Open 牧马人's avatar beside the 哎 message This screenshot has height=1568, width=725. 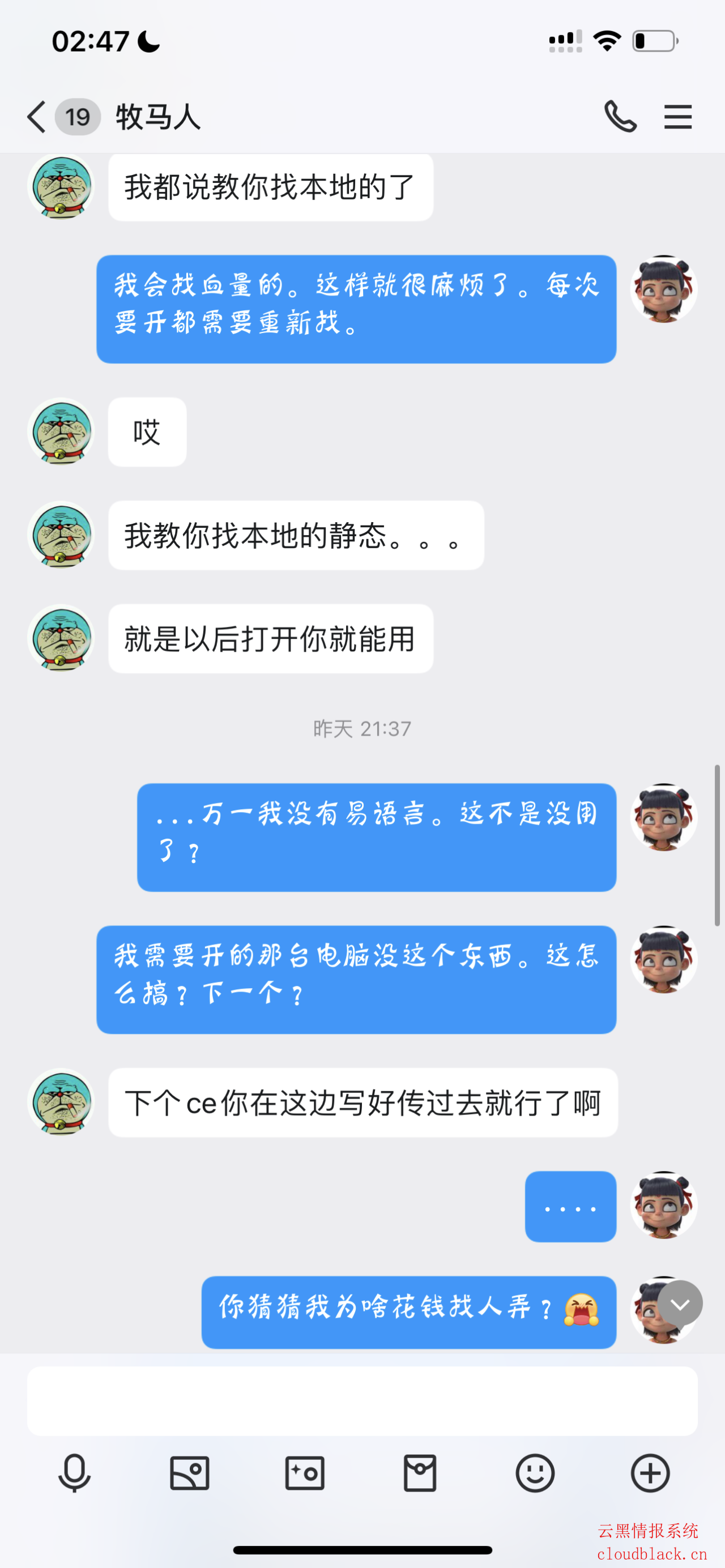click(x=61, y=431)
